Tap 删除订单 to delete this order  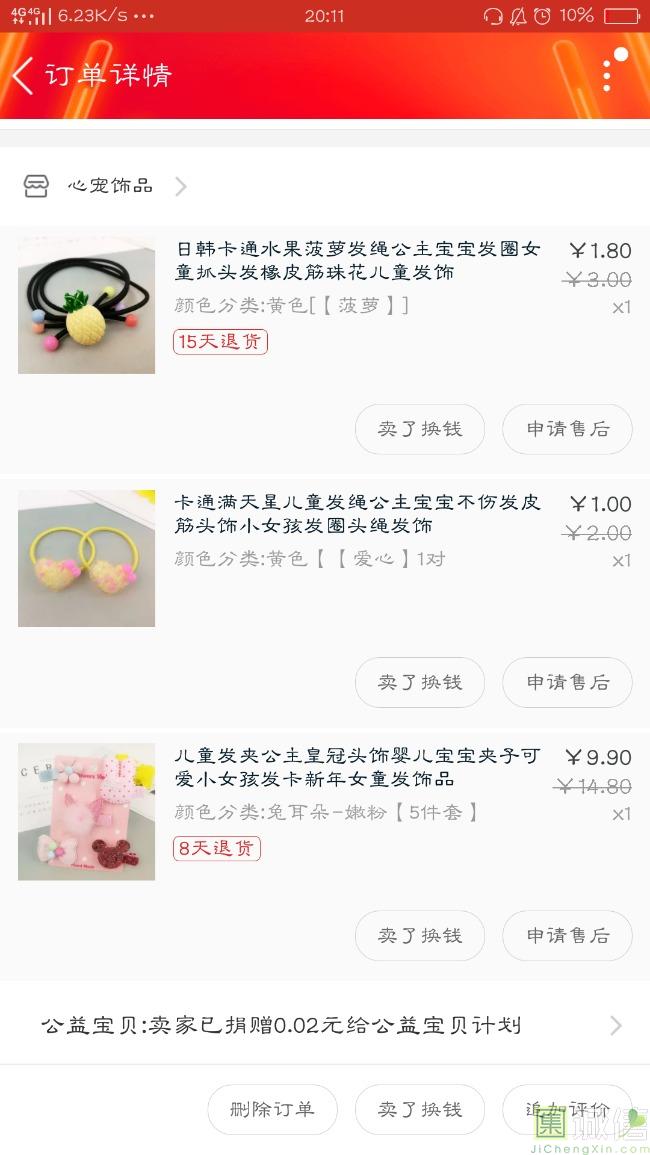pos(272,1109)
